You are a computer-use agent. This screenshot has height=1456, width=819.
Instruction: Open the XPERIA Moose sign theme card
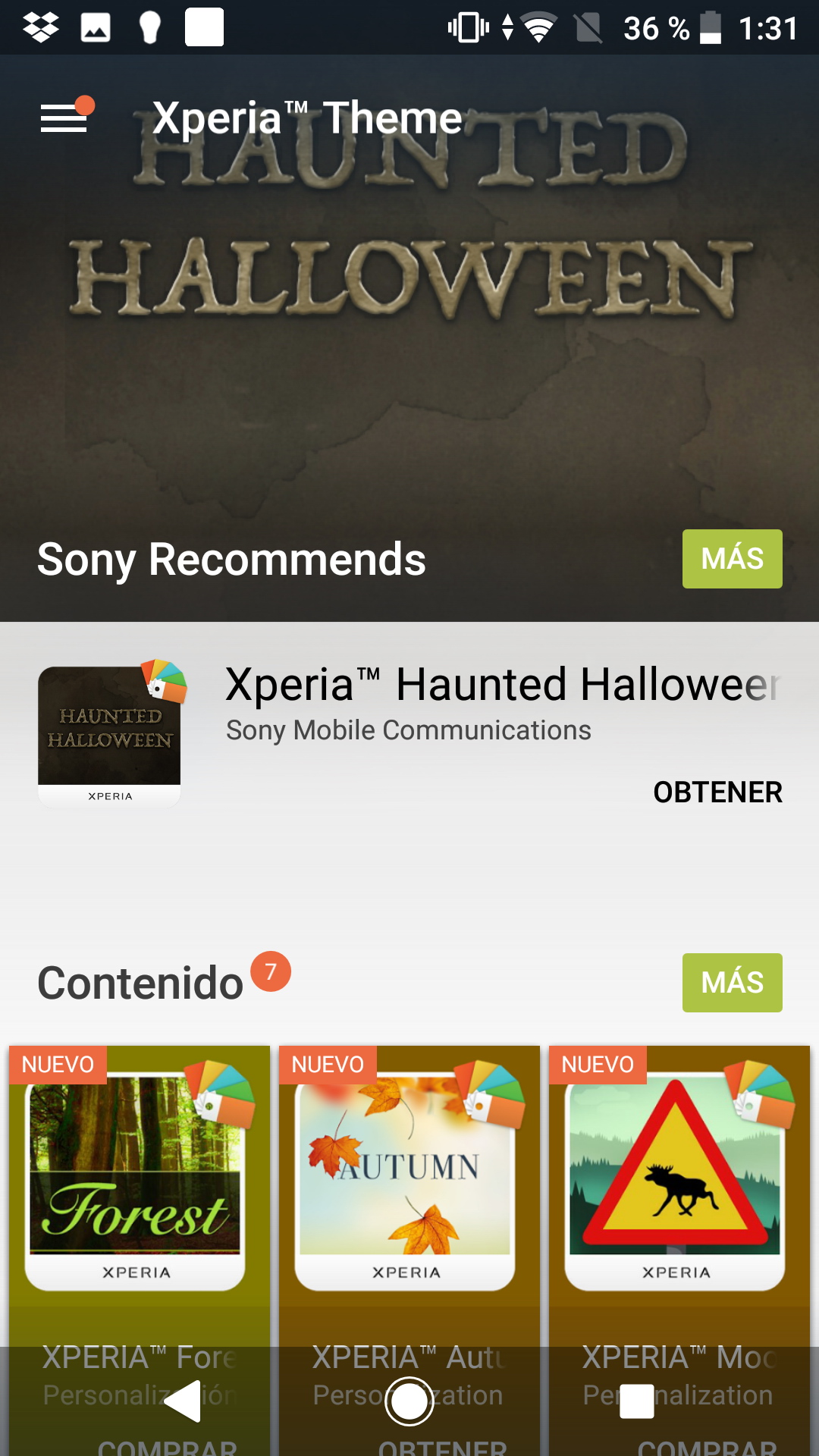click(679, 1183)
